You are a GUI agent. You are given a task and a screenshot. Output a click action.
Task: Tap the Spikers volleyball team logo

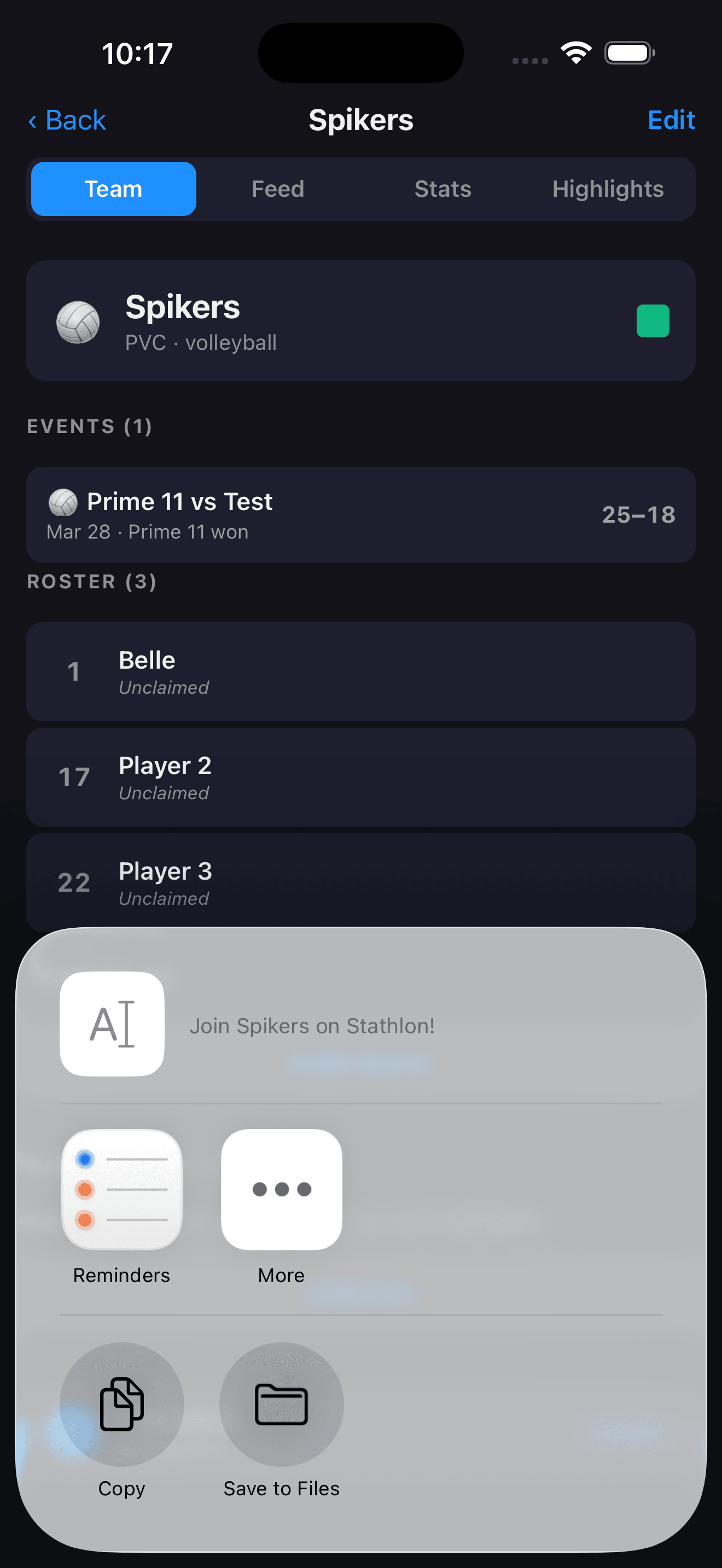[78, 321]
